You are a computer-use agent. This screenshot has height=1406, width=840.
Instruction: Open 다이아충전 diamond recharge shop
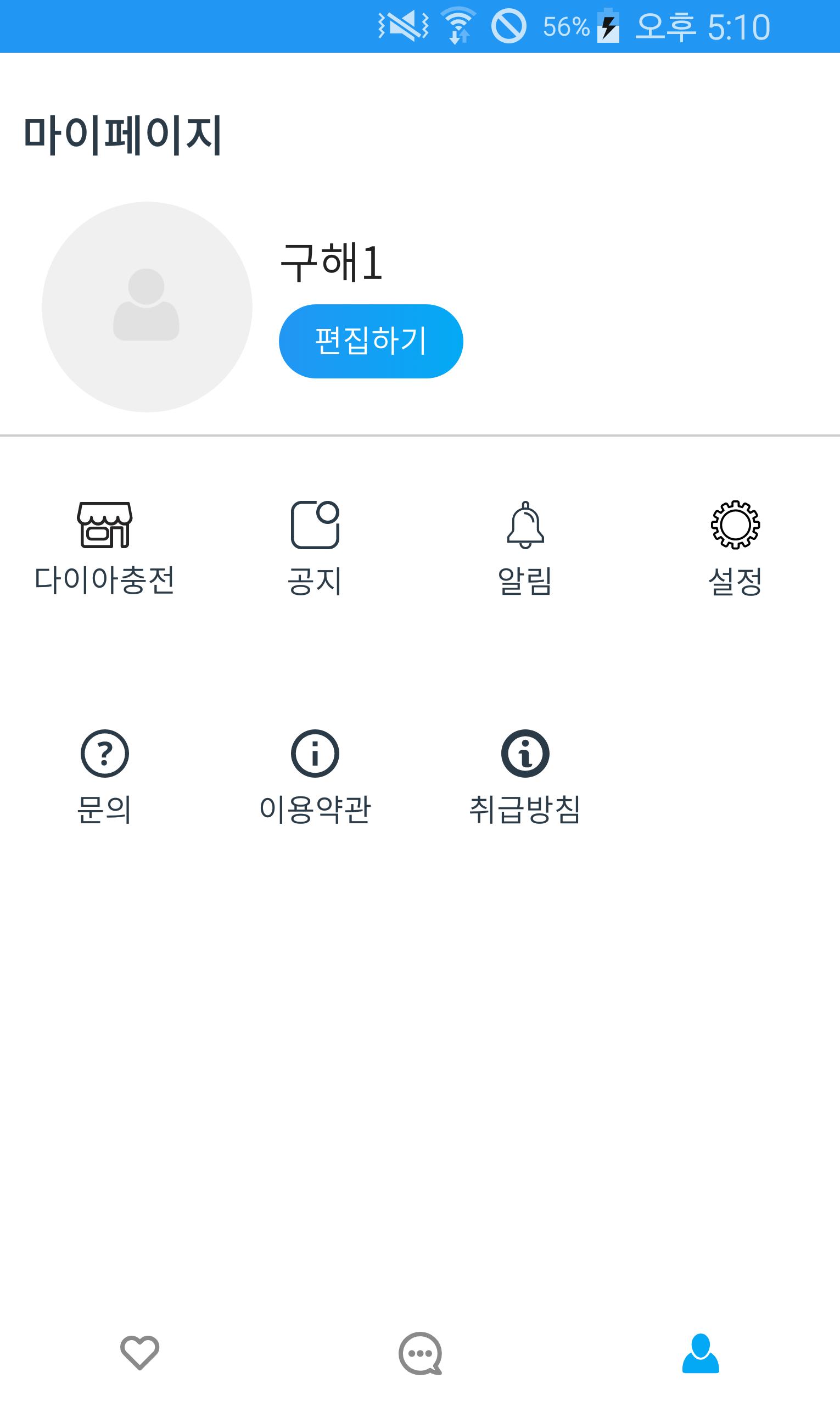(x=105, y=548)
